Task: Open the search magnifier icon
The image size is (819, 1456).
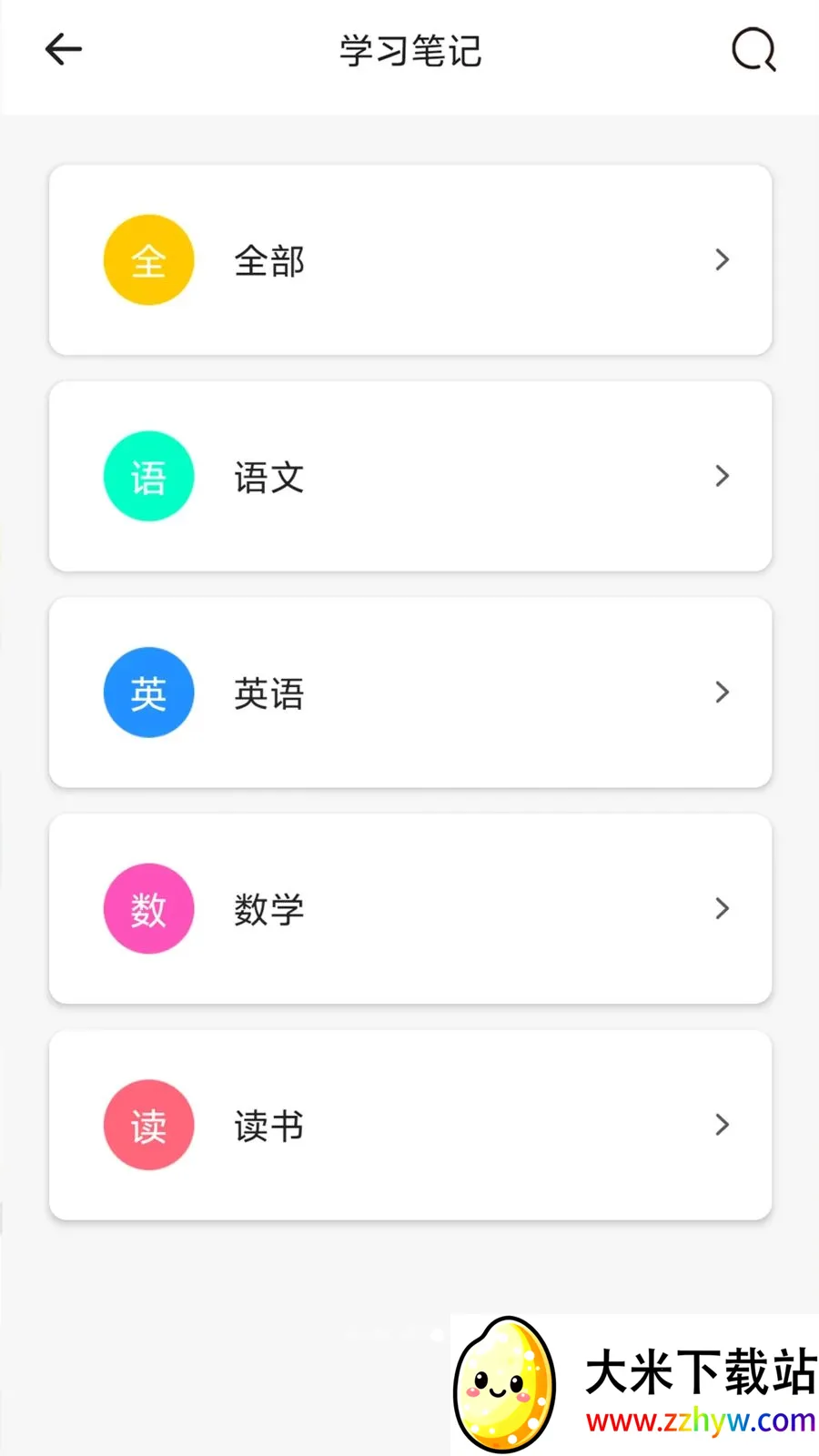Action: [753, 50]
